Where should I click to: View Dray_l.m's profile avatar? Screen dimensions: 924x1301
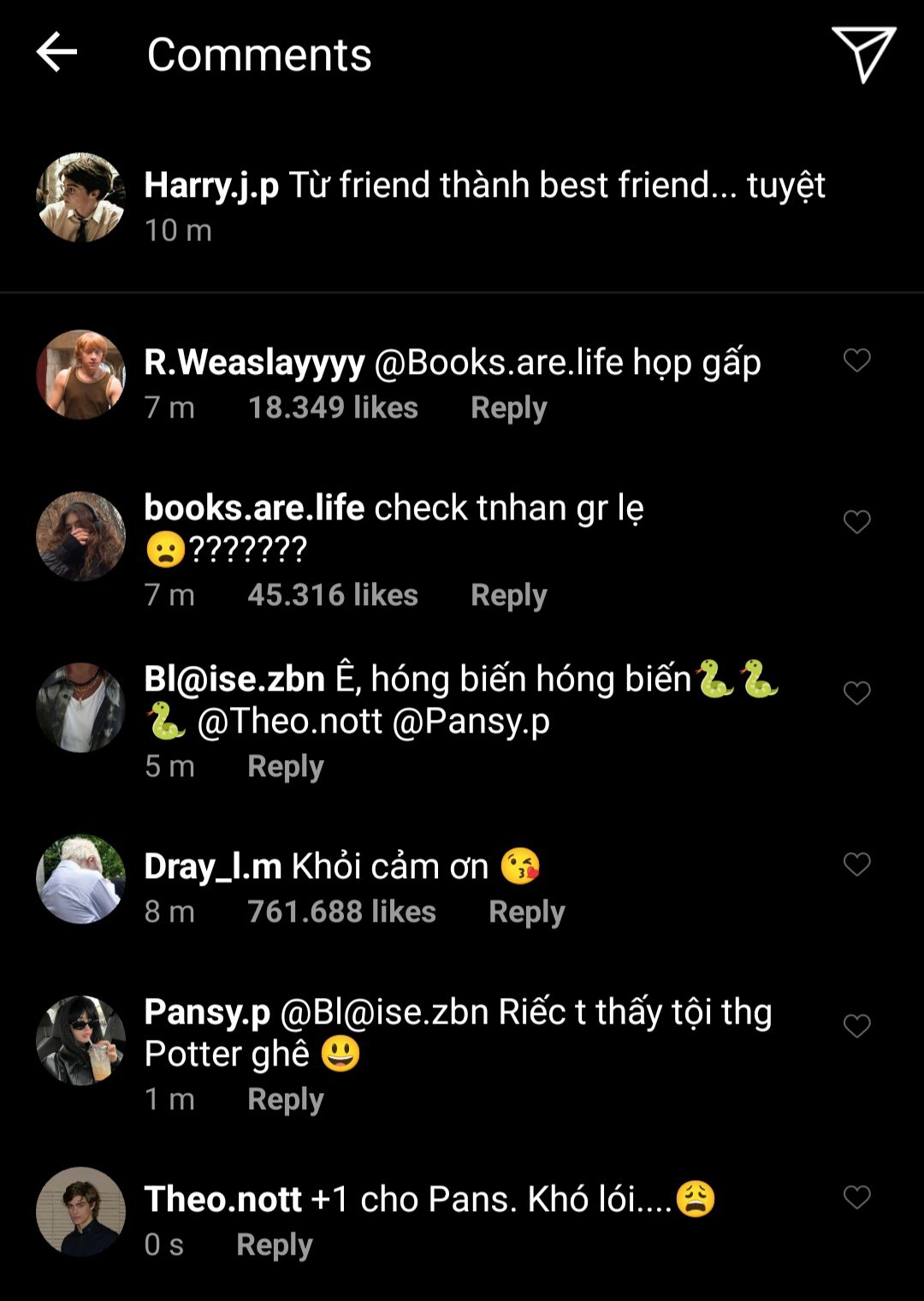click(81, 880)
